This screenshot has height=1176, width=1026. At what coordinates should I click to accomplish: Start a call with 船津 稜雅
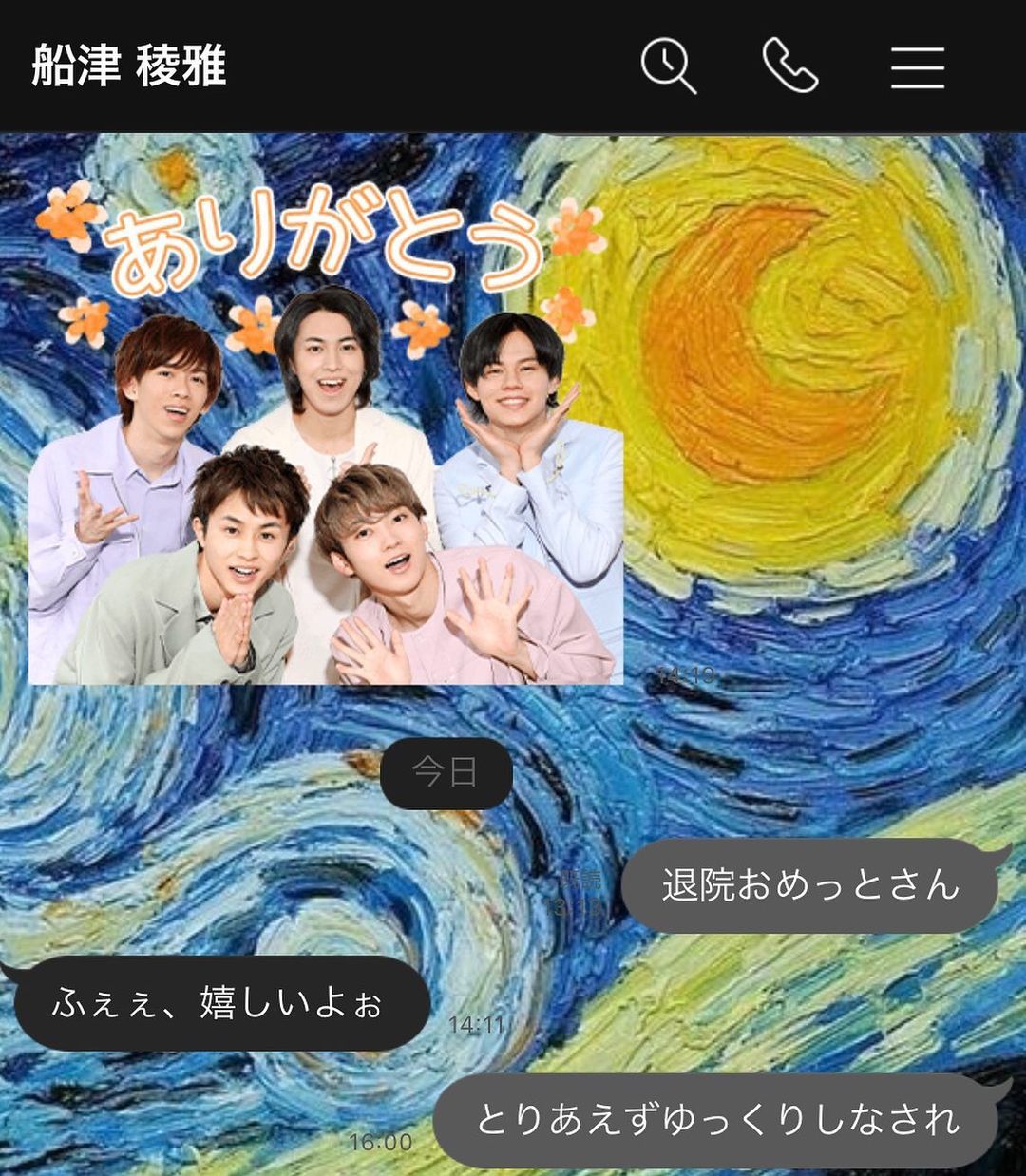[789, 66]
